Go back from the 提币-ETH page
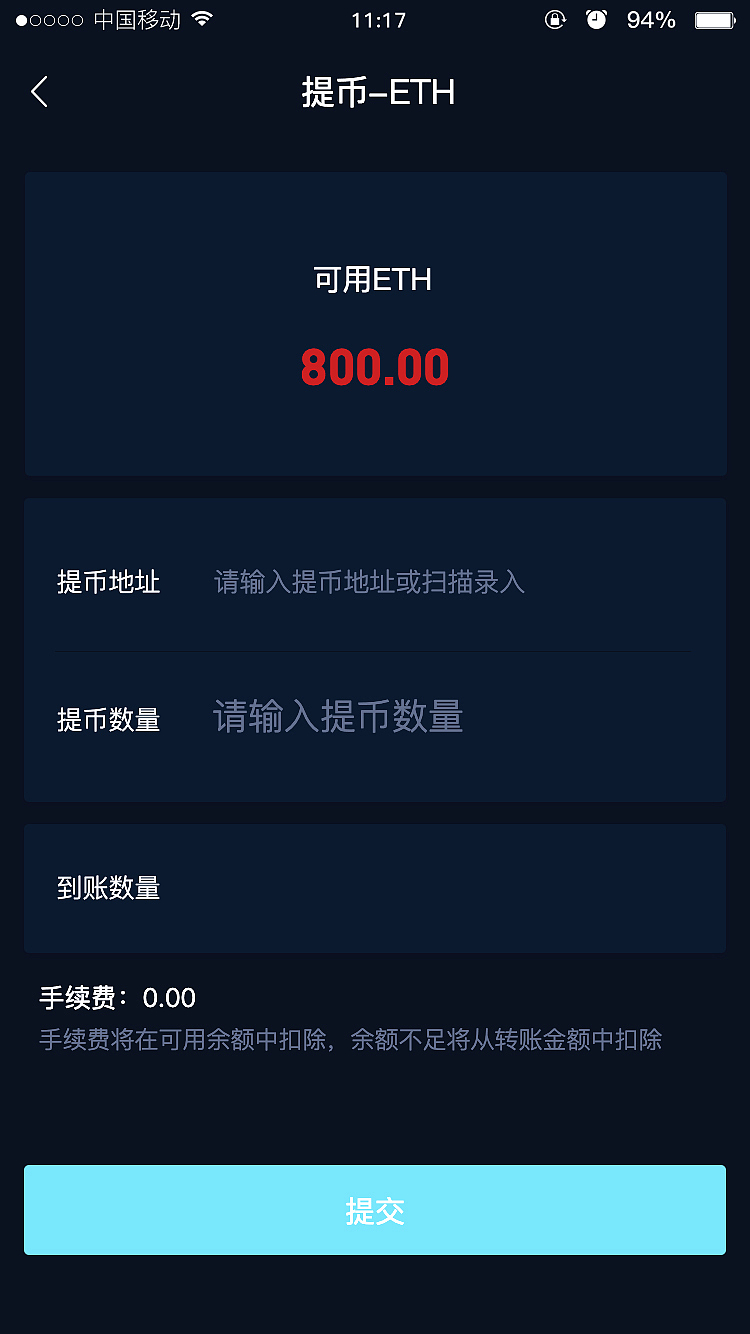The image size is (750, 1334). click(39, 92)
